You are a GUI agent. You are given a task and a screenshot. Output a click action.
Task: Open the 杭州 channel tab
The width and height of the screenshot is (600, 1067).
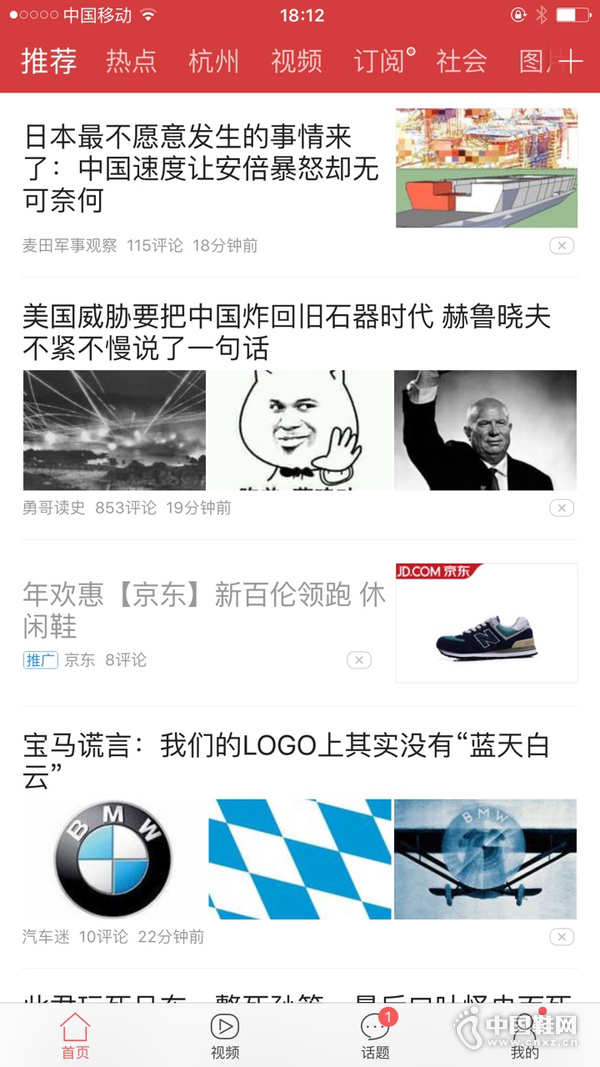pos(214,61)
